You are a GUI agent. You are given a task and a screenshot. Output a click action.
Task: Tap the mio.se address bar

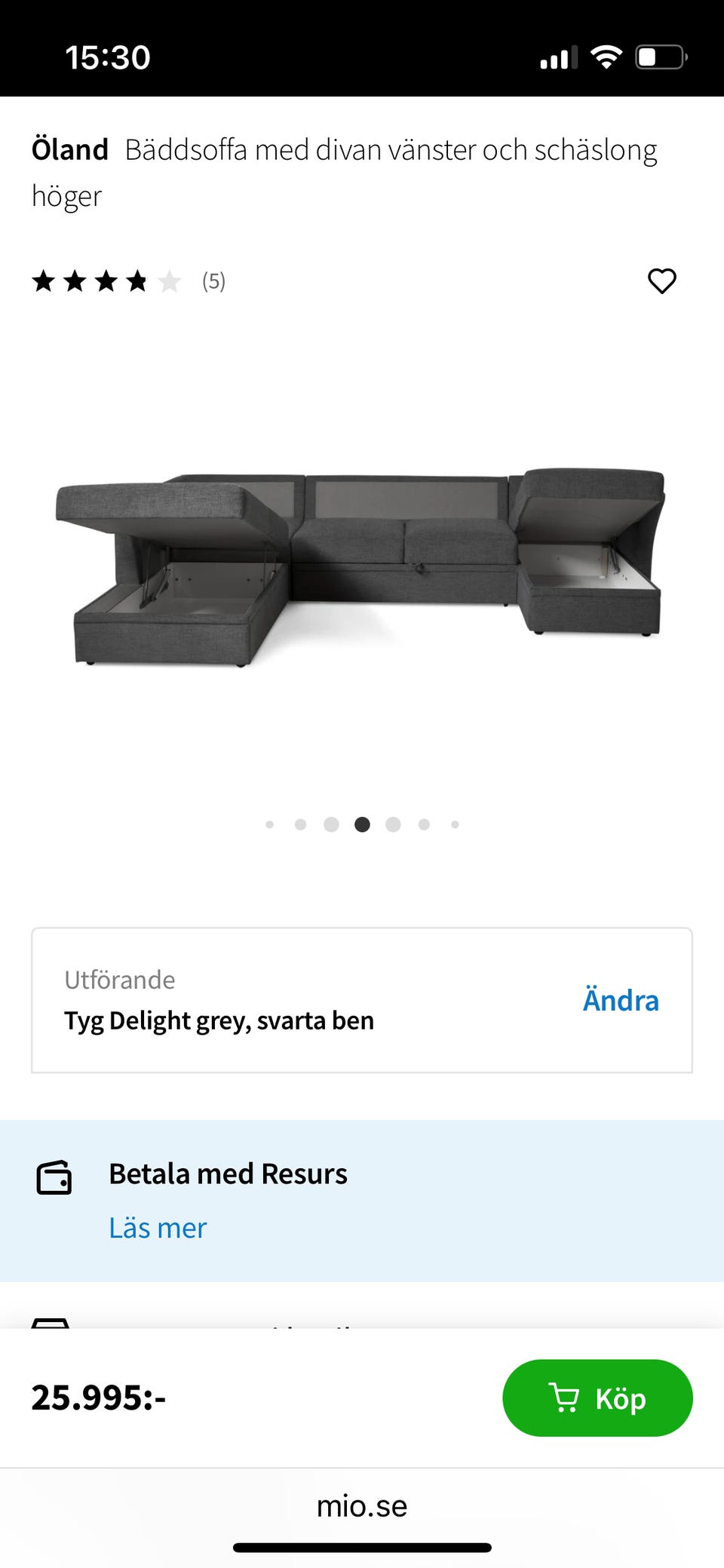(362, 1506)
